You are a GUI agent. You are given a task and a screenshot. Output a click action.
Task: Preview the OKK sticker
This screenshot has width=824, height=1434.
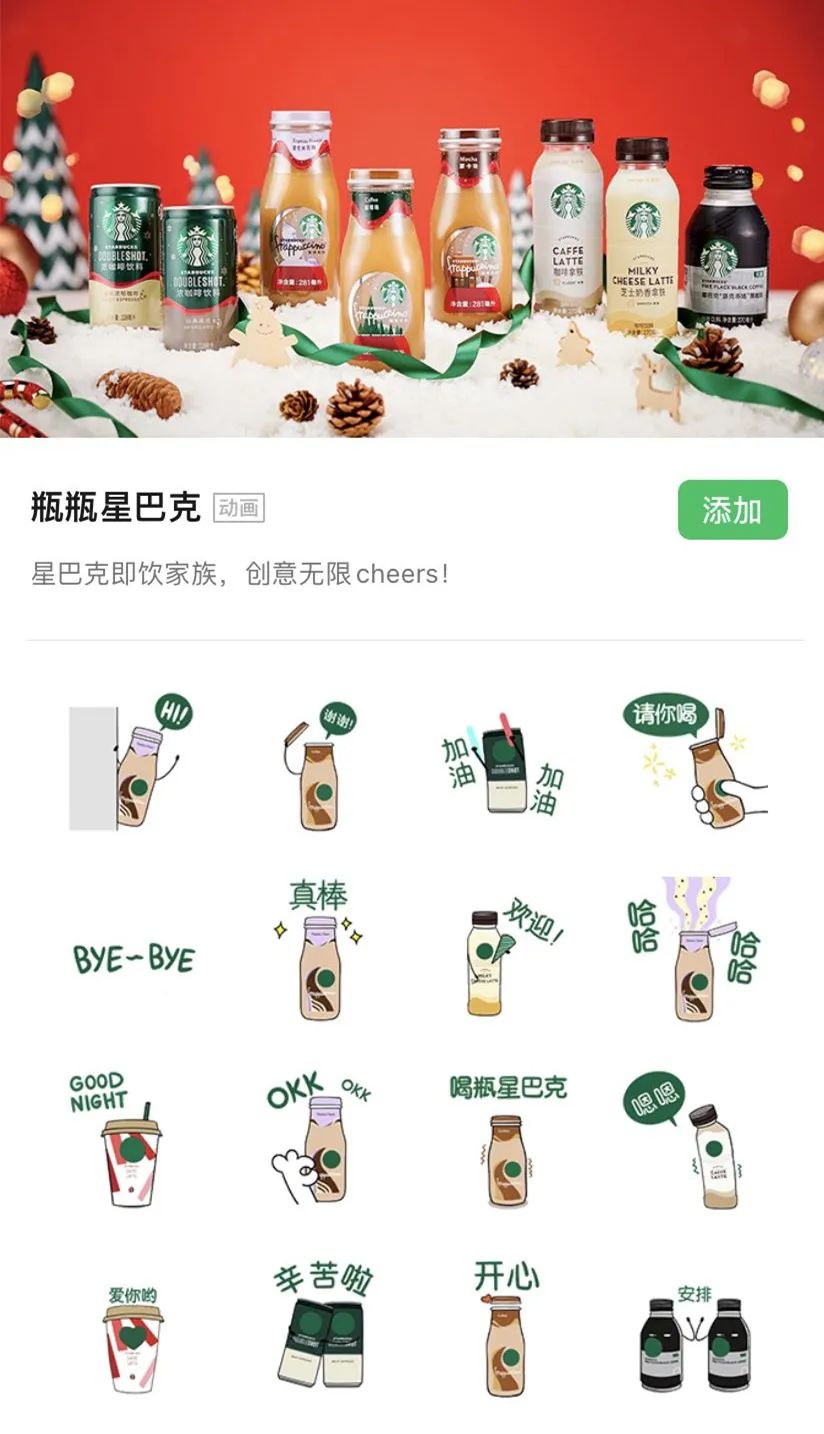318,1138
